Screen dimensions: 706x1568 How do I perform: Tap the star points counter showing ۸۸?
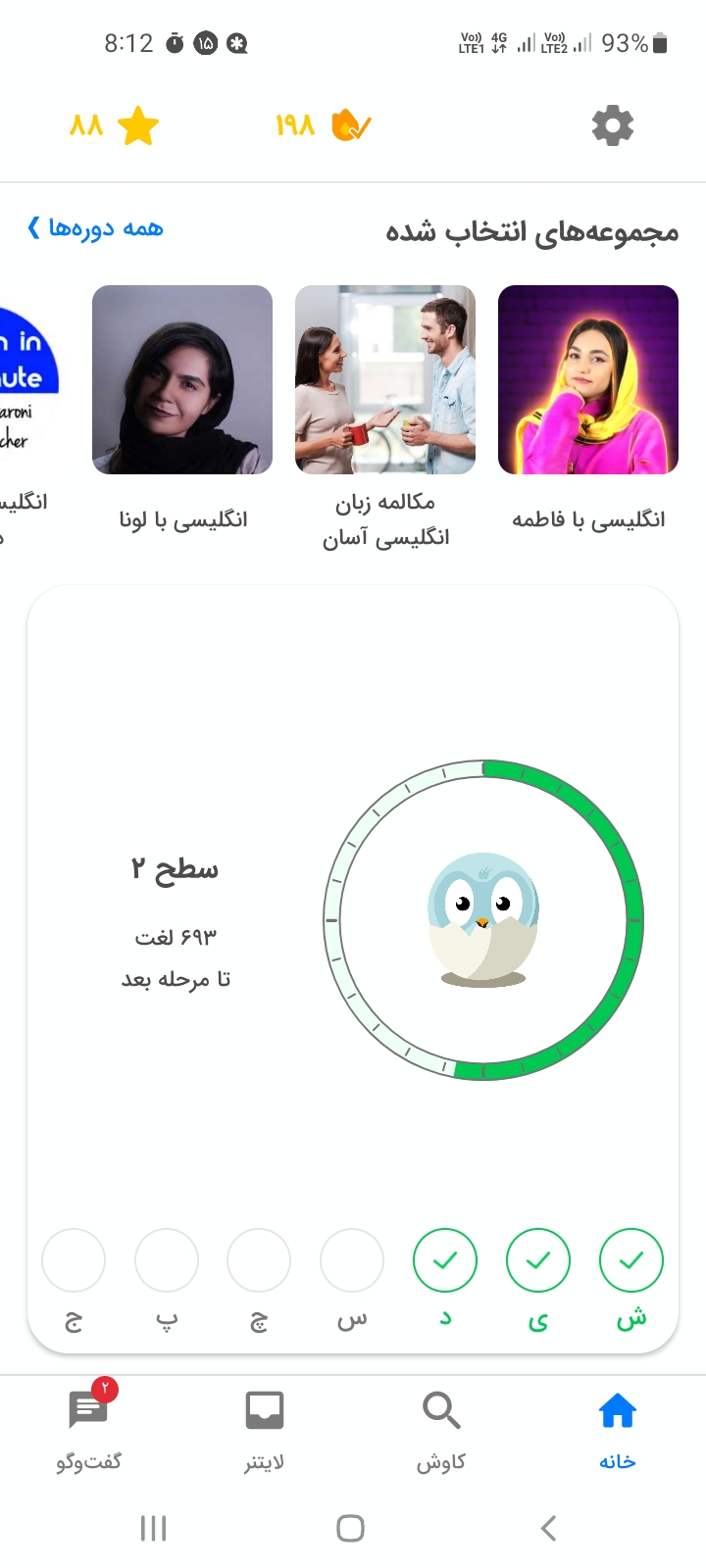click(114, 126)
